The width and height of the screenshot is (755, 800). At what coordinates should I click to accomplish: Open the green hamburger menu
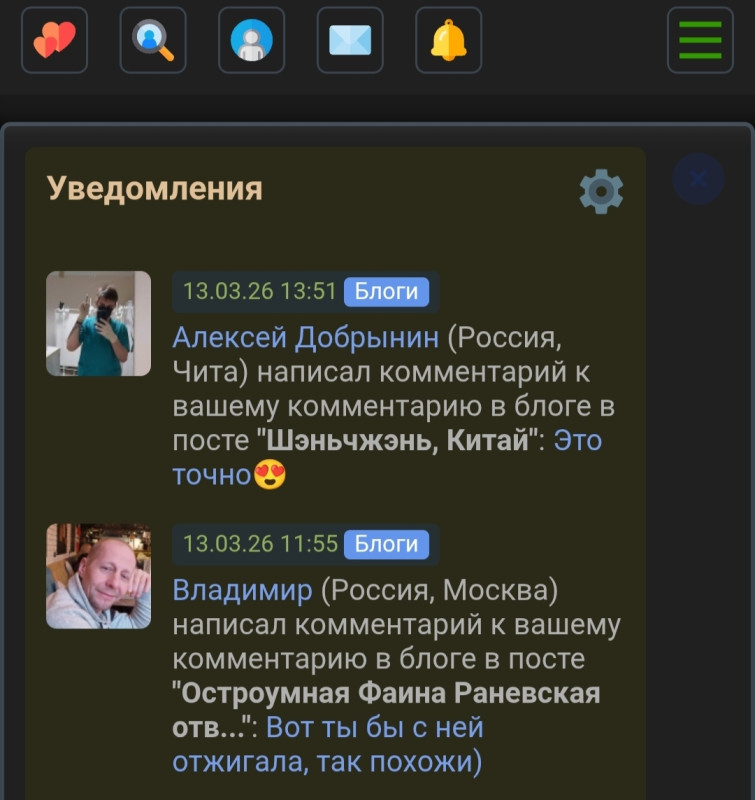click(x=700, y=41)
